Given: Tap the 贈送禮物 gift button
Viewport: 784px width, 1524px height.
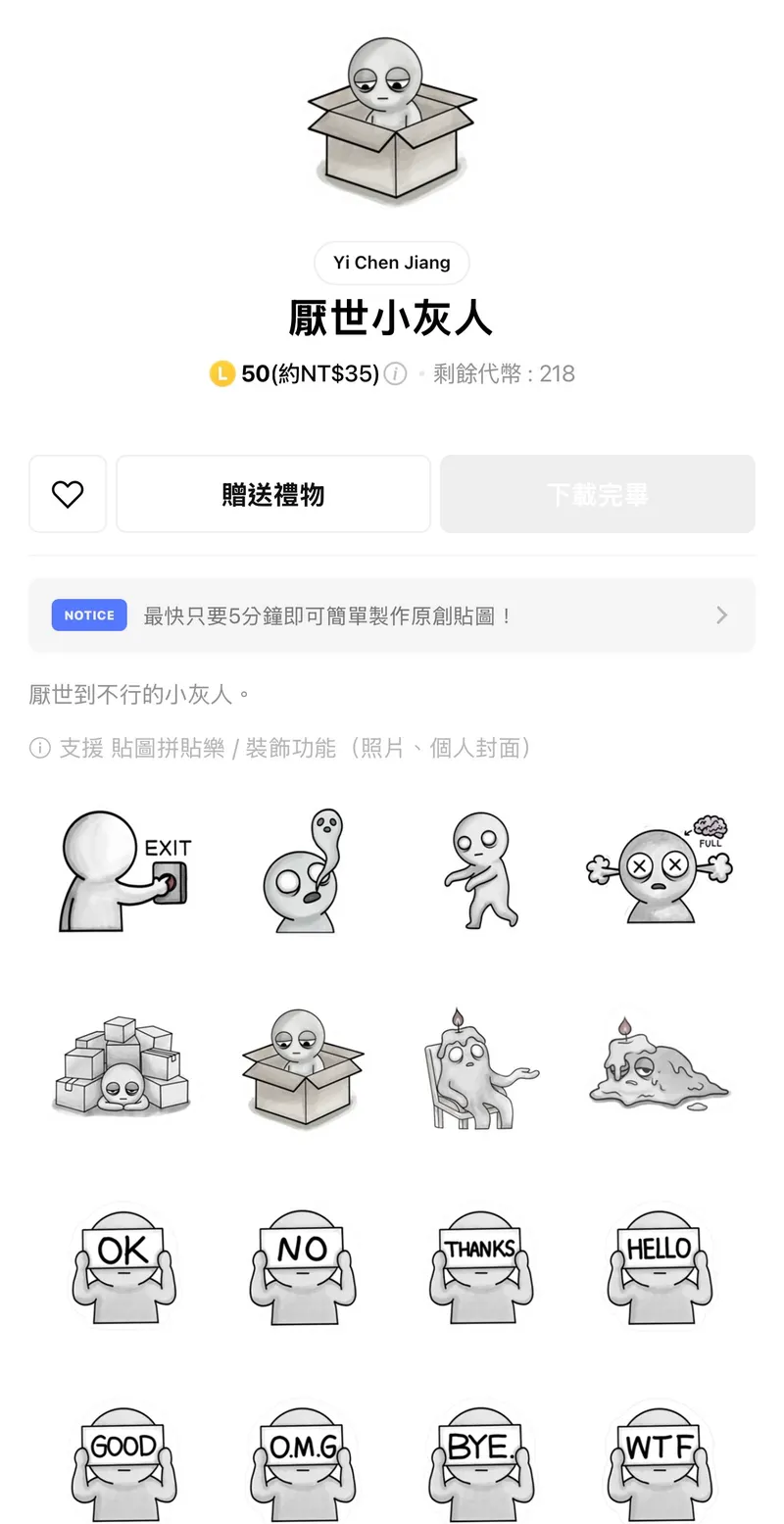Looking at the screenshot, I should (273, 494).
